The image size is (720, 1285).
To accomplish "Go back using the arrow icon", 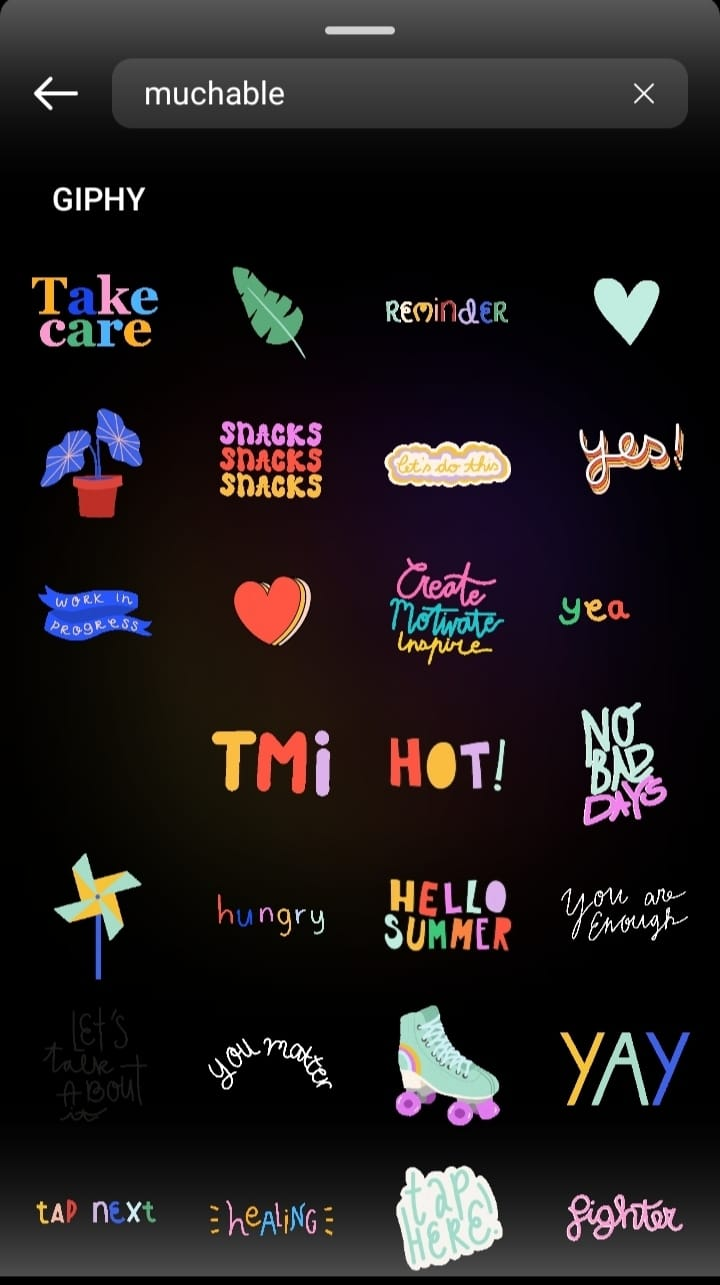I will (x=55, y=93).
